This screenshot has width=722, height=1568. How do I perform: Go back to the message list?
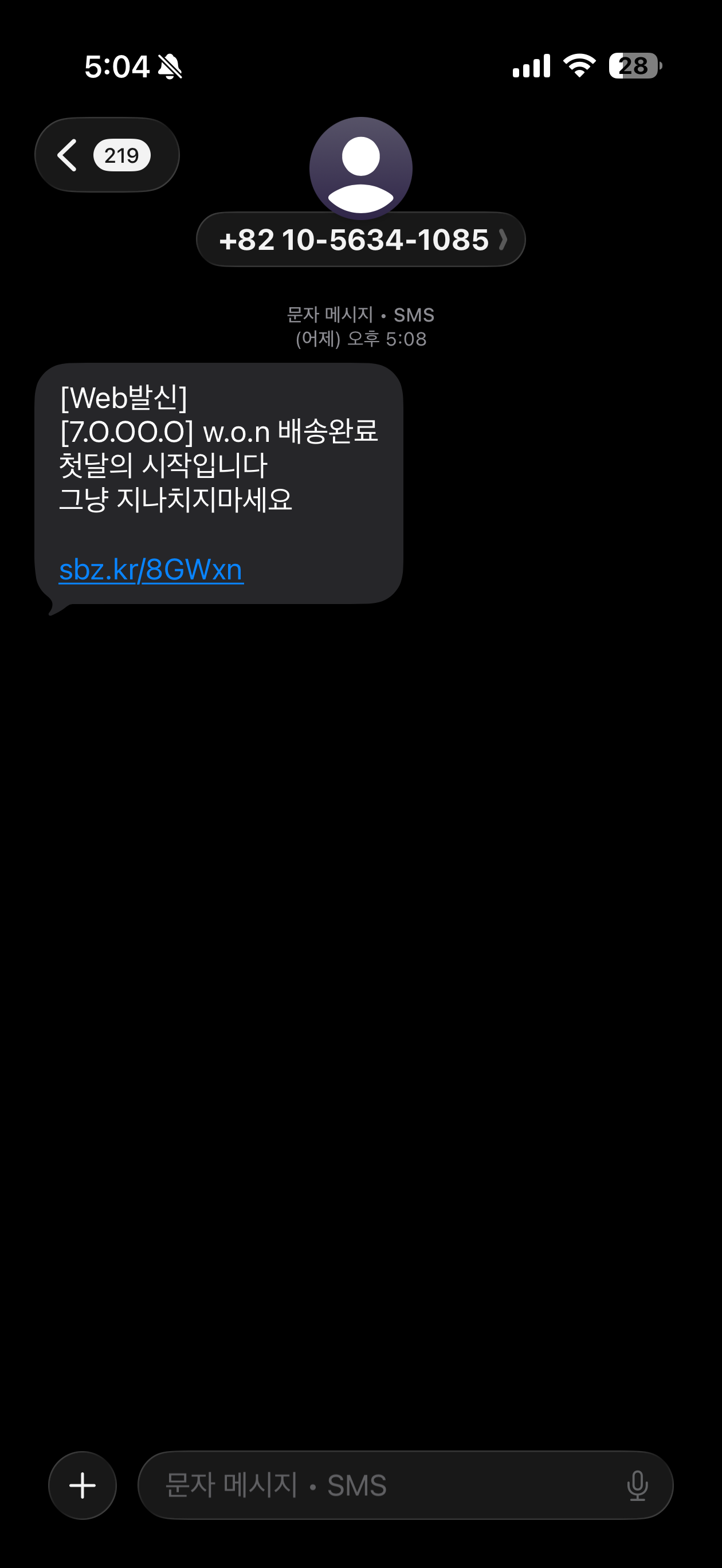[107, 155]
